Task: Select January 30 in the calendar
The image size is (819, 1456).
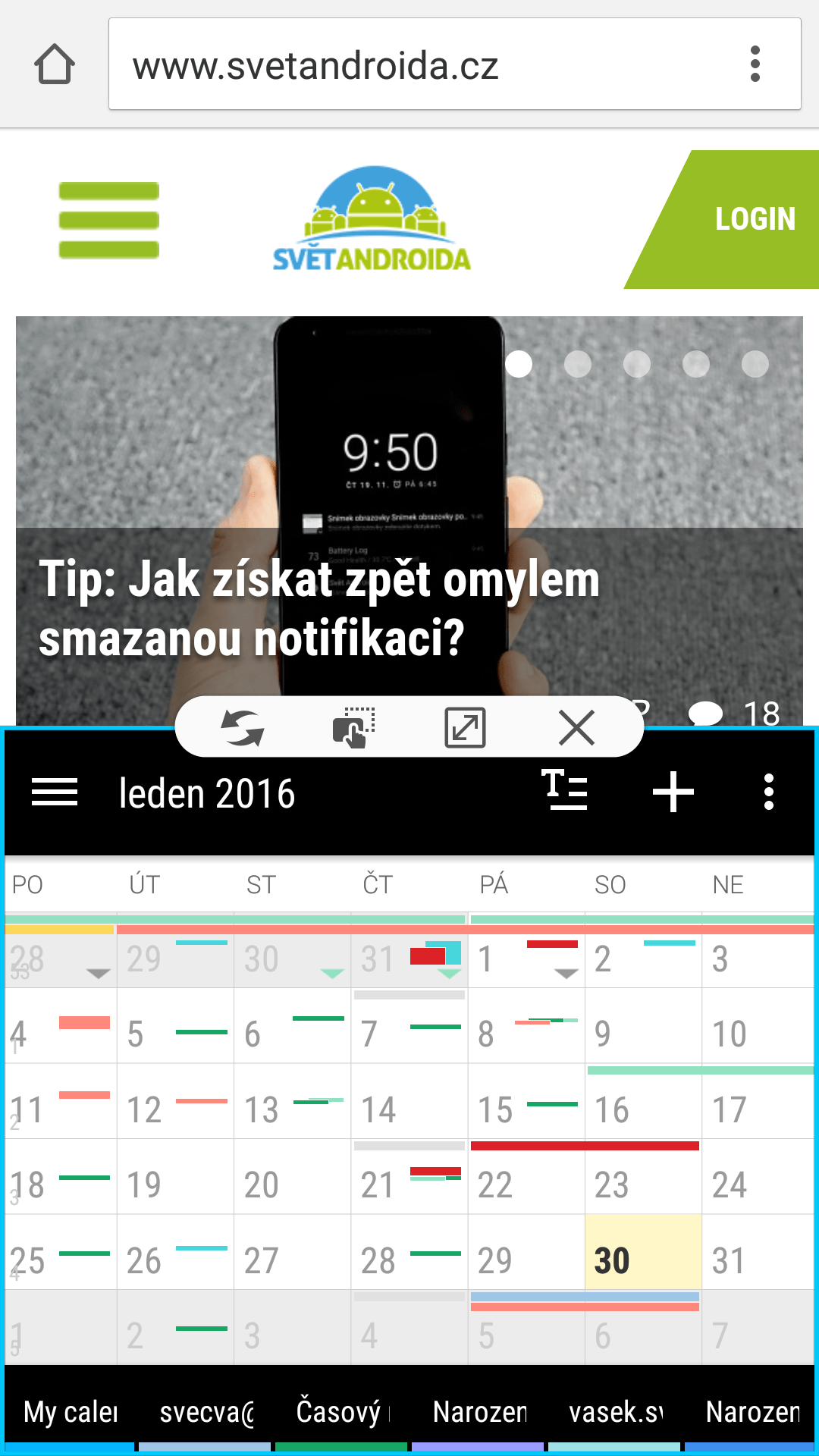Action: pos(643,1252)
